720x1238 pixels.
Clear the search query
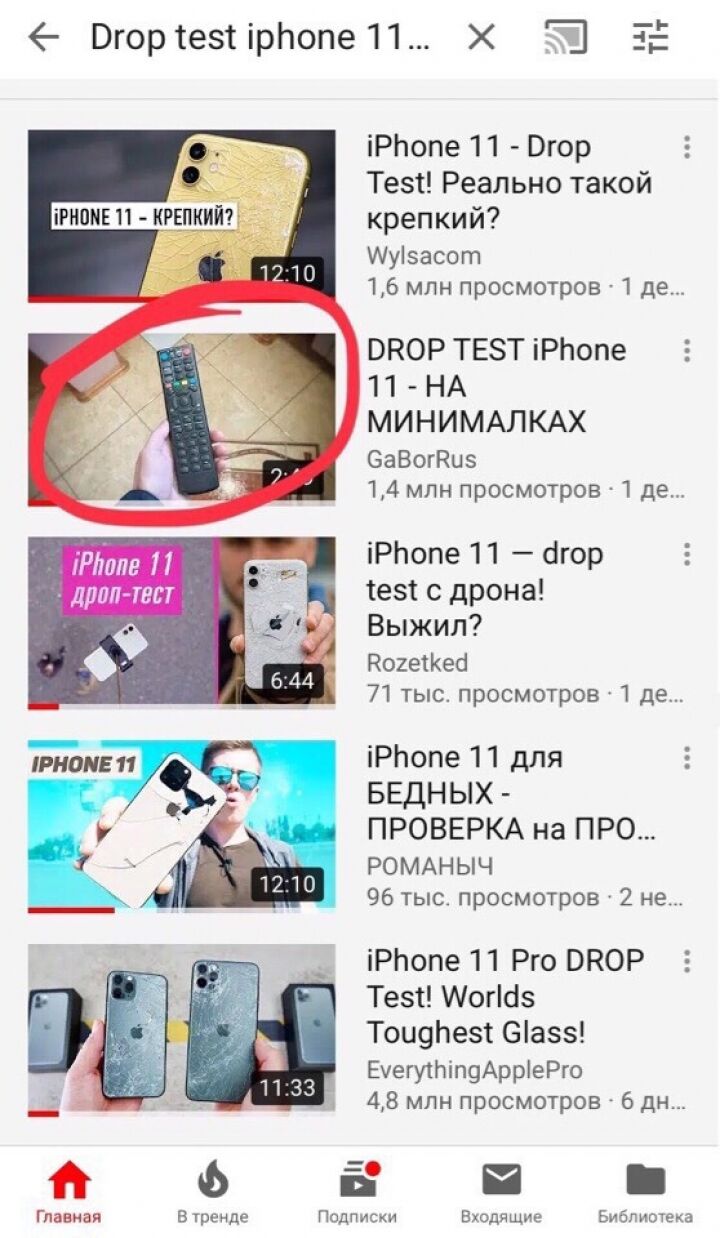coord(481,38)
